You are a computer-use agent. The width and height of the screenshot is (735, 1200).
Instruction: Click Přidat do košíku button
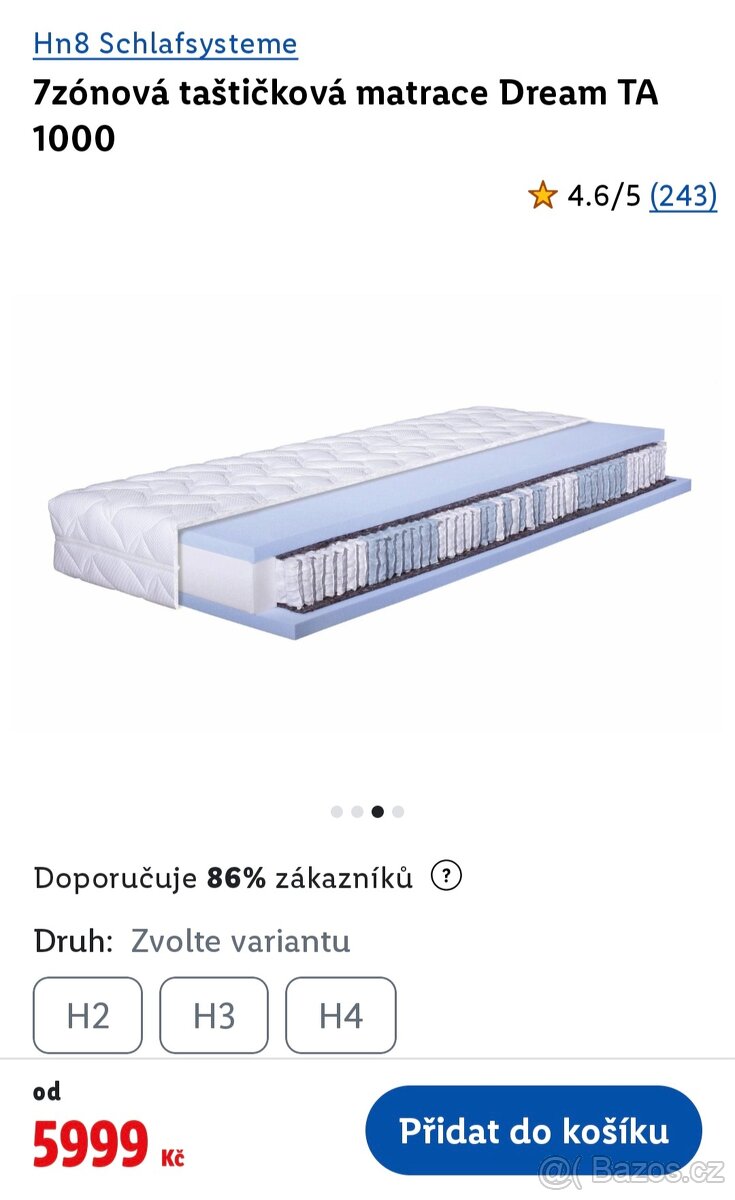535,1131
